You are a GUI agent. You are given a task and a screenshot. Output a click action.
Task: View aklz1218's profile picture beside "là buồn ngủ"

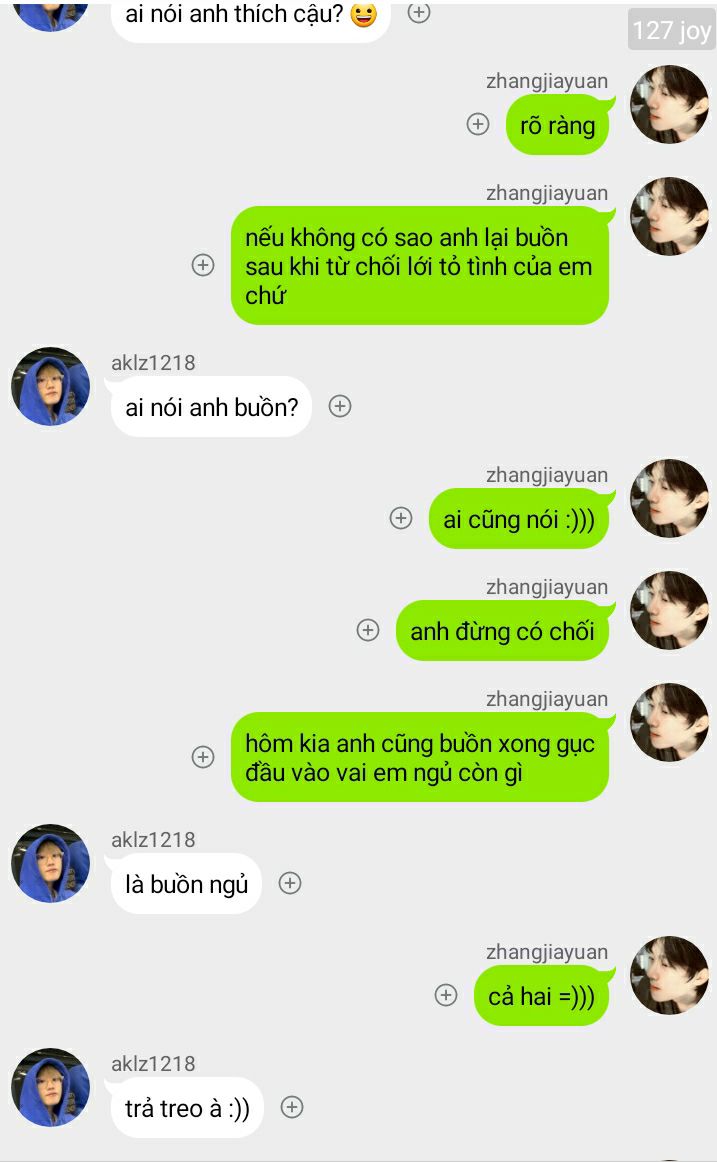pos(50,864)
